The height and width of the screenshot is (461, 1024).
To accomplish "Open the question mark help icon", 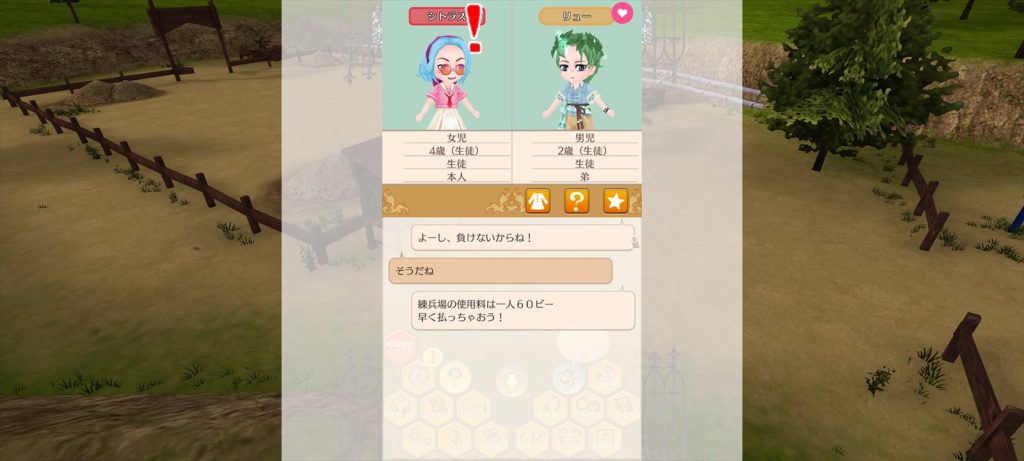I will tap(576, 201).
